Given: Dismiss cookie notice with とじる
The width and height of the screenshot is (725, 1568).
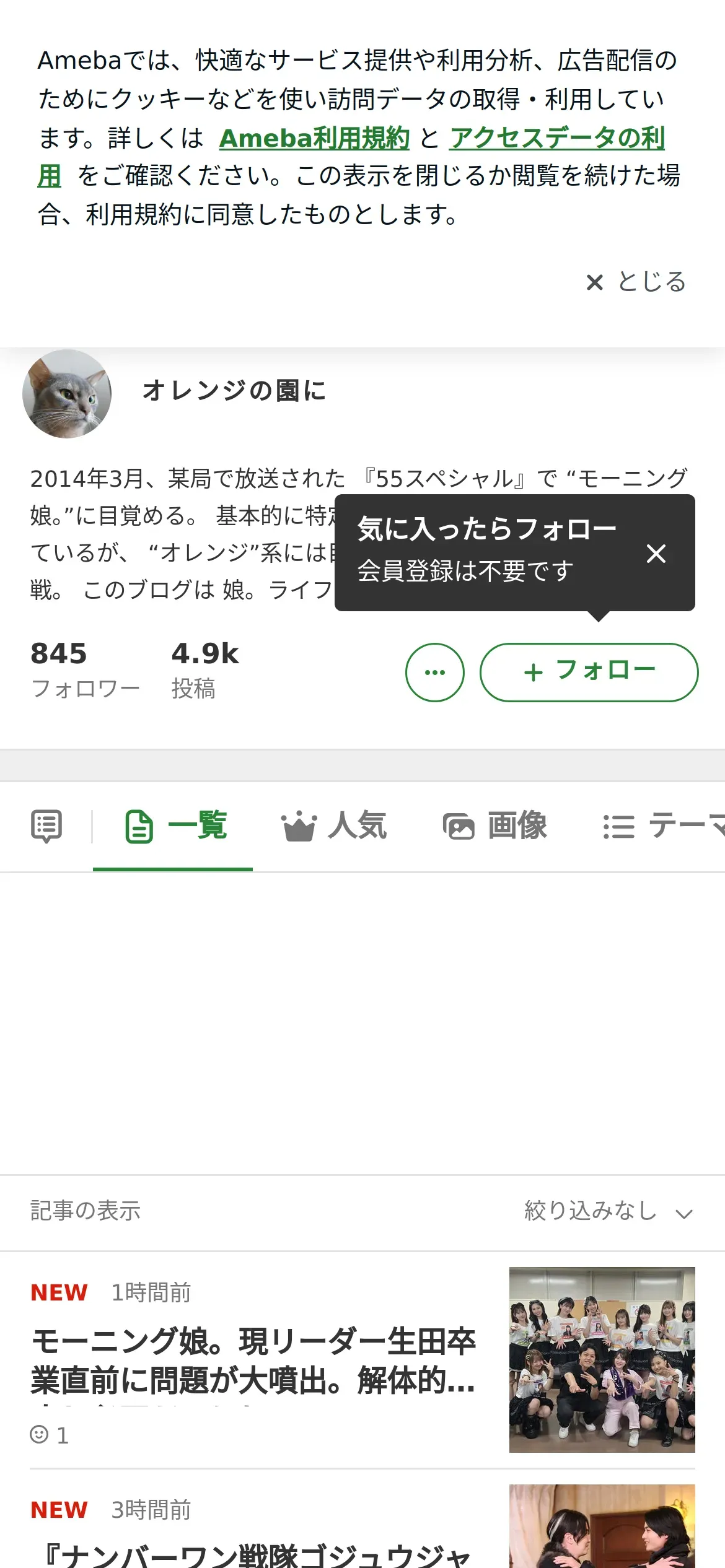Looking at the screenshot, I should tap(636, 282).
